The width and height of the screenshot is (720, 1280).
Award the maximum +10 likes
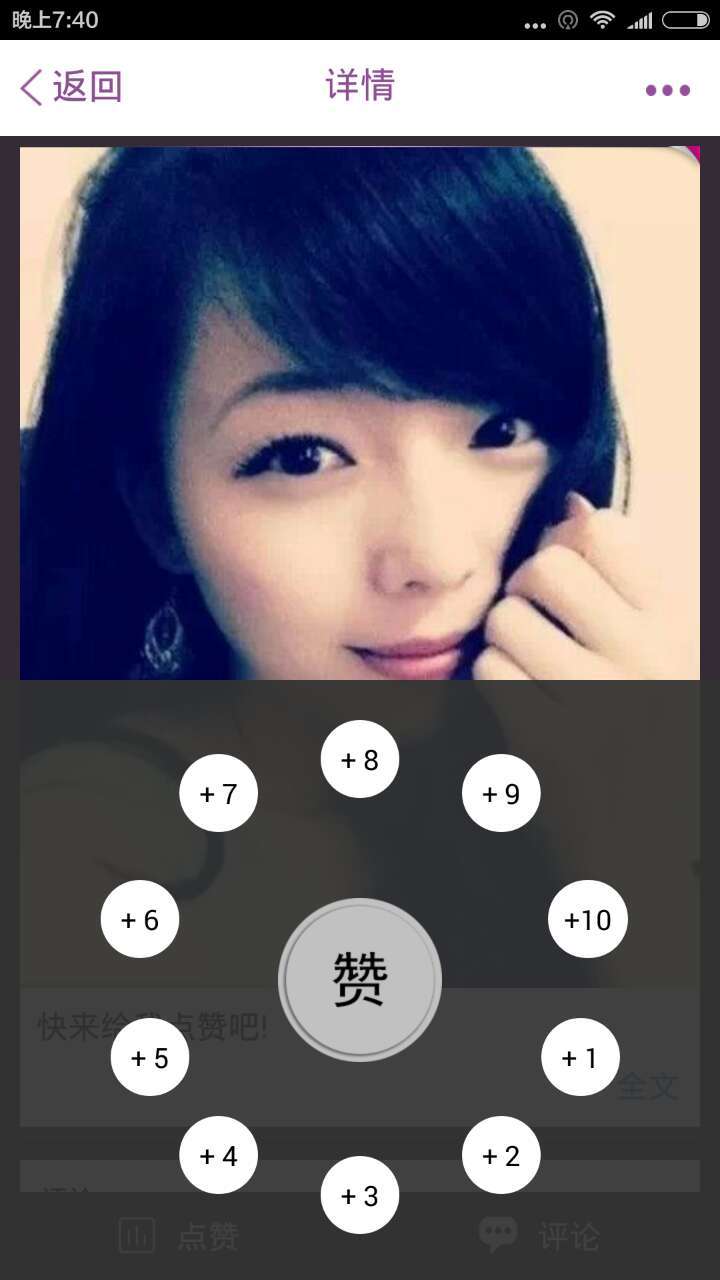pos(588,919)
